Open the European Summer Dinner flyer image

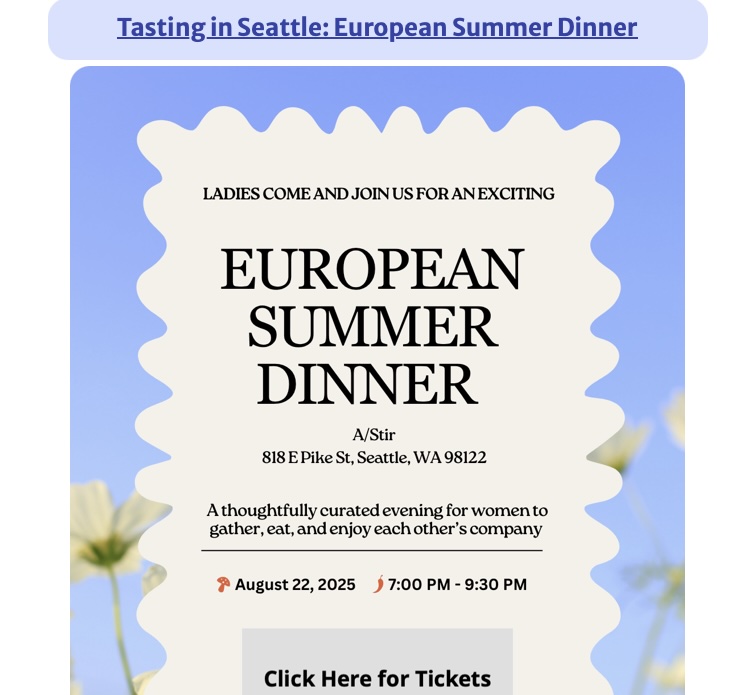coord(377,330)
